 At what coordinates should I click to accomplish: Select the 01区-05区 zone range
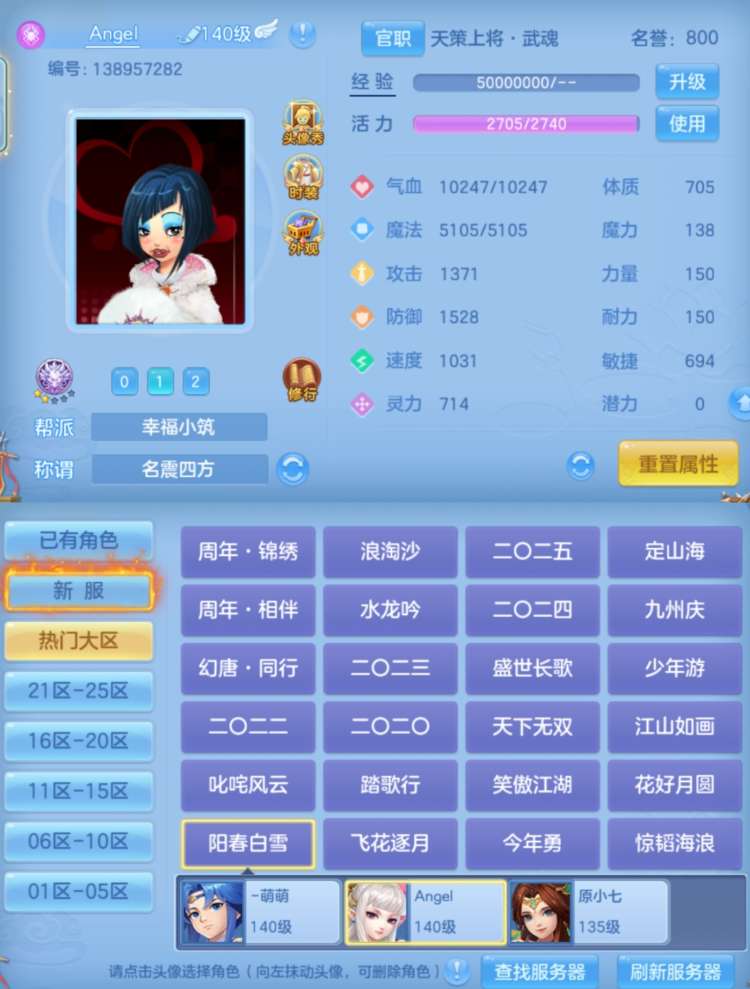[78, 890]
